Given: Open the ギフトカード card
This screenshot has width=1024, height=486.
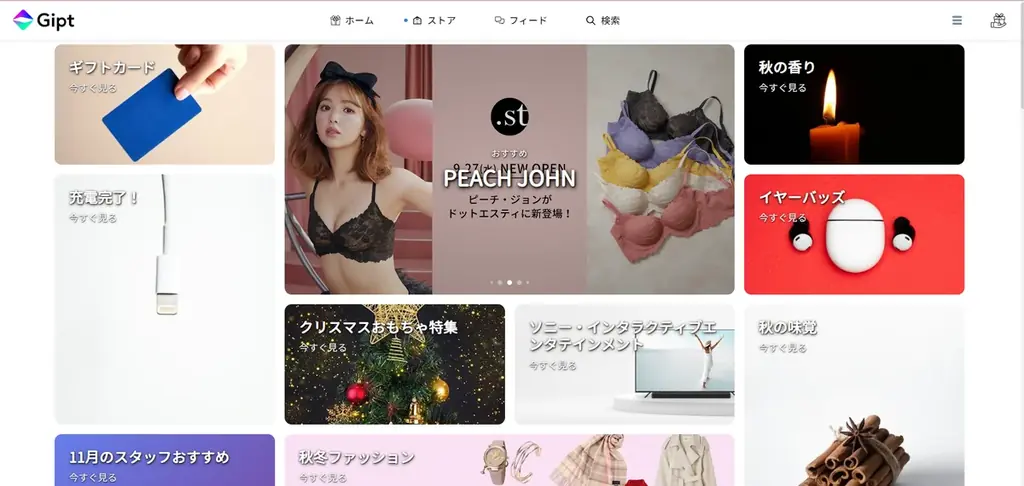Looking at the screenshot, I should pyautogui.click(x=164, y=104).
